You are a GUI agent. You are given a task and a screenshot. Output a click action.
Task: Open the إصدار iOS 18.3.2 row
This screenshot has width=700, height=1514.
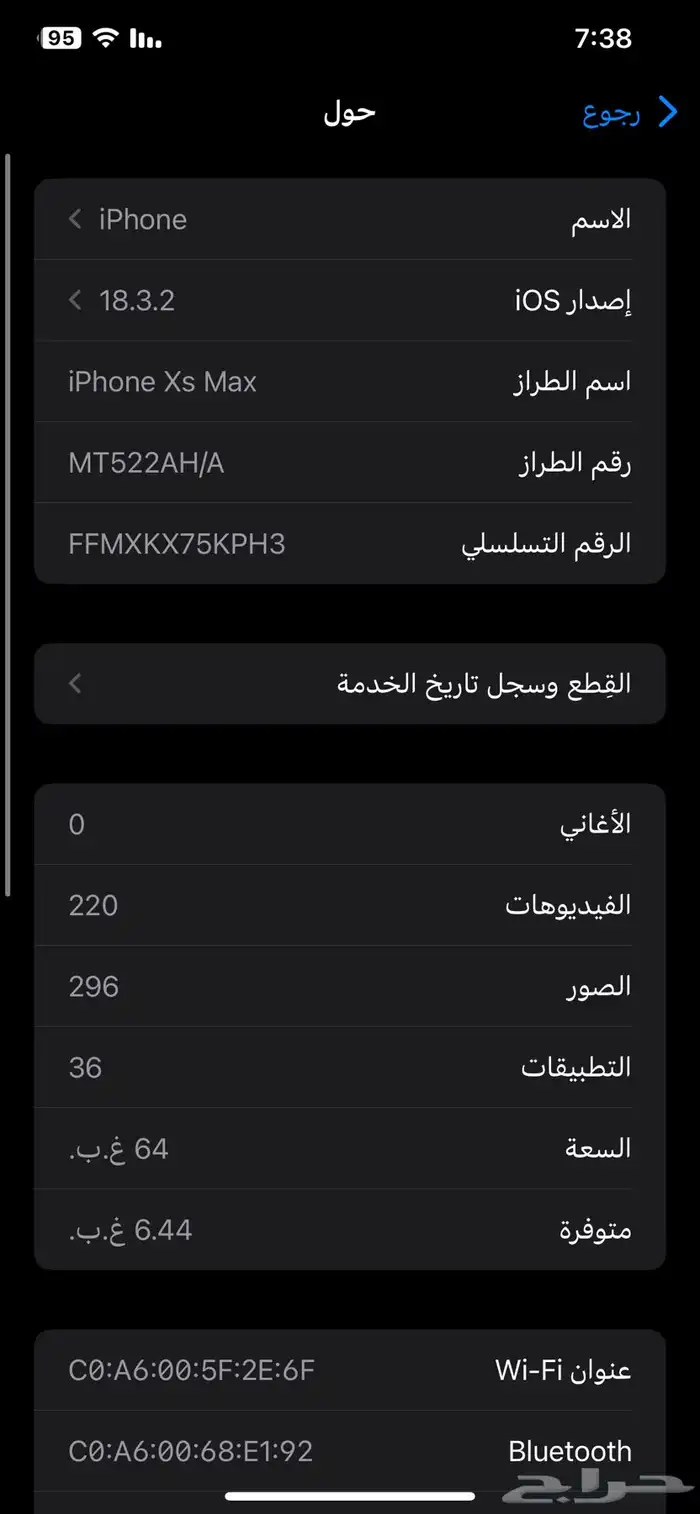350,301
